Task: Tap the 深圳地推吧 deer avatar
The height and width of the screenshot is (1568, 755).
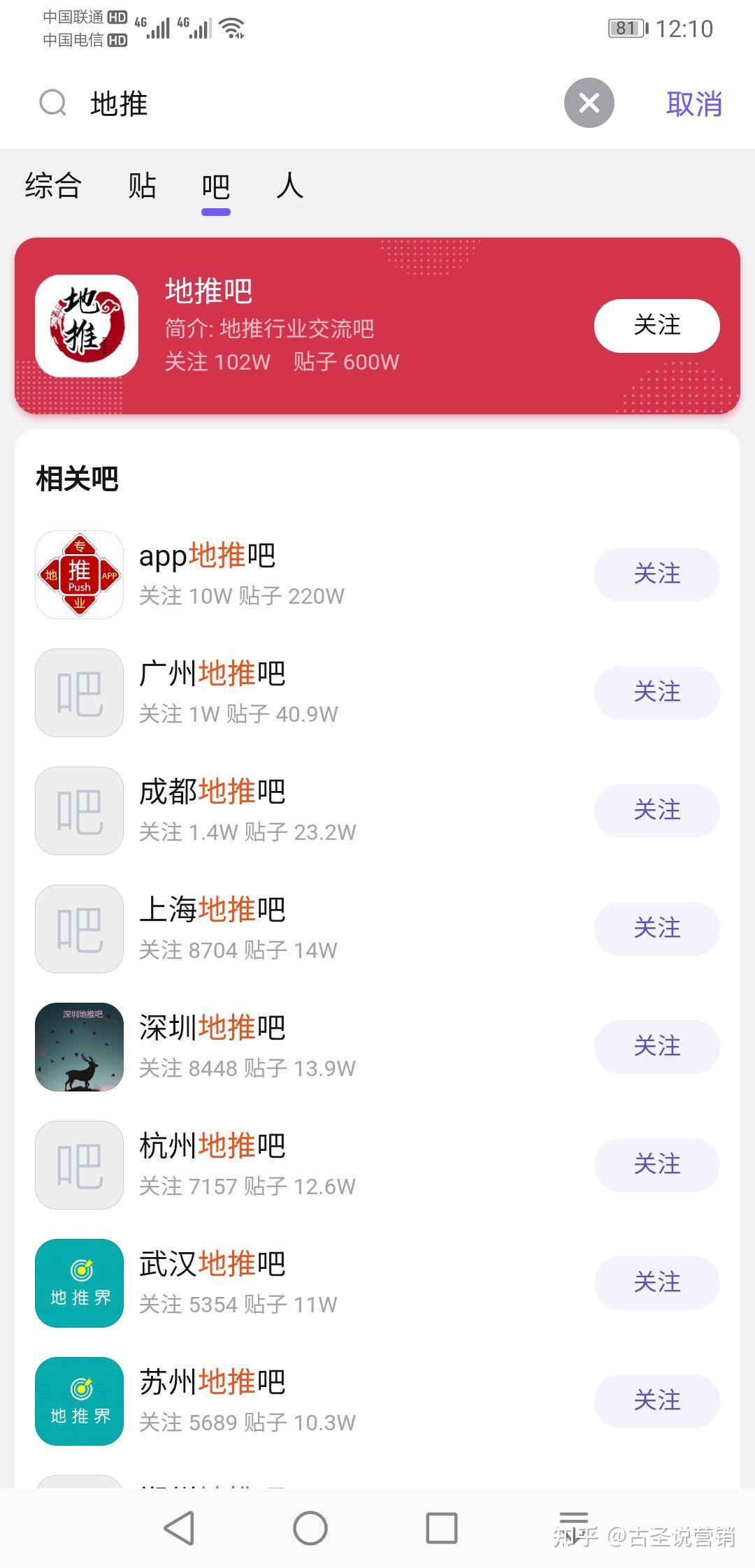Action: [x=79, y=1047]
